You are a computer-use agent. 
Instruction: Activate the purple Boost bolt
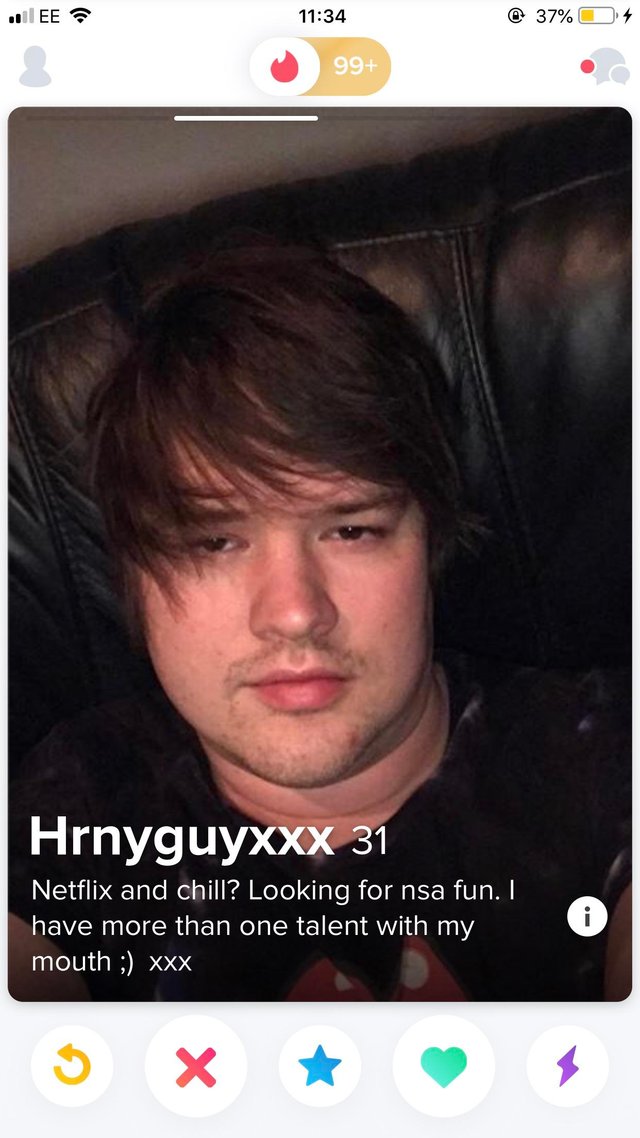(568, 1067)
